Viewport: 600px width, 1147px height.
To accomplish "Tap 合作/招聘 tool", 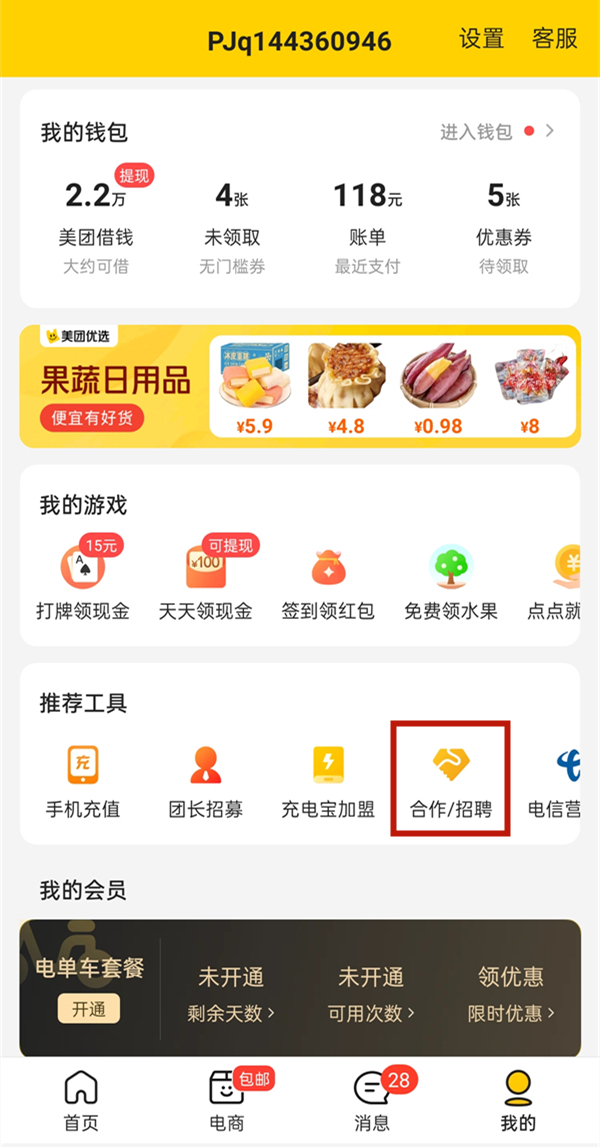I will tap(451, 781).
